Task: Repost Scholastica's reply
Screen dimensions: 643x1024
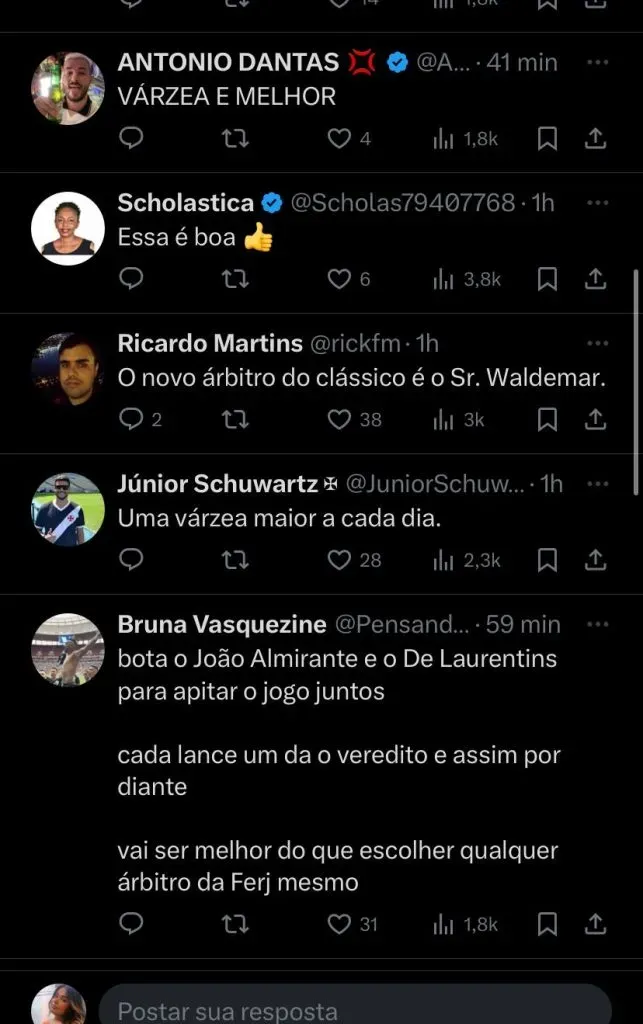Action: tap(235, 278)
